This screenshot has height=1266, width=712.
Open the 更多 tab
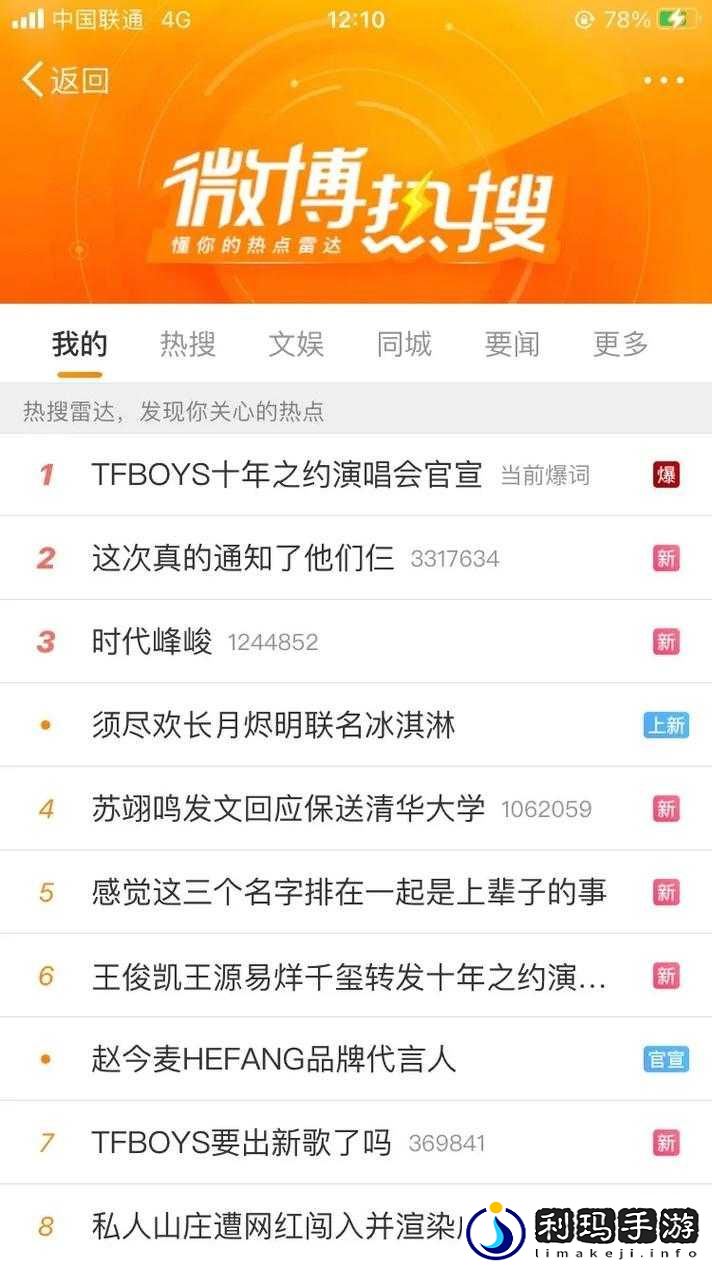[621, 344]
